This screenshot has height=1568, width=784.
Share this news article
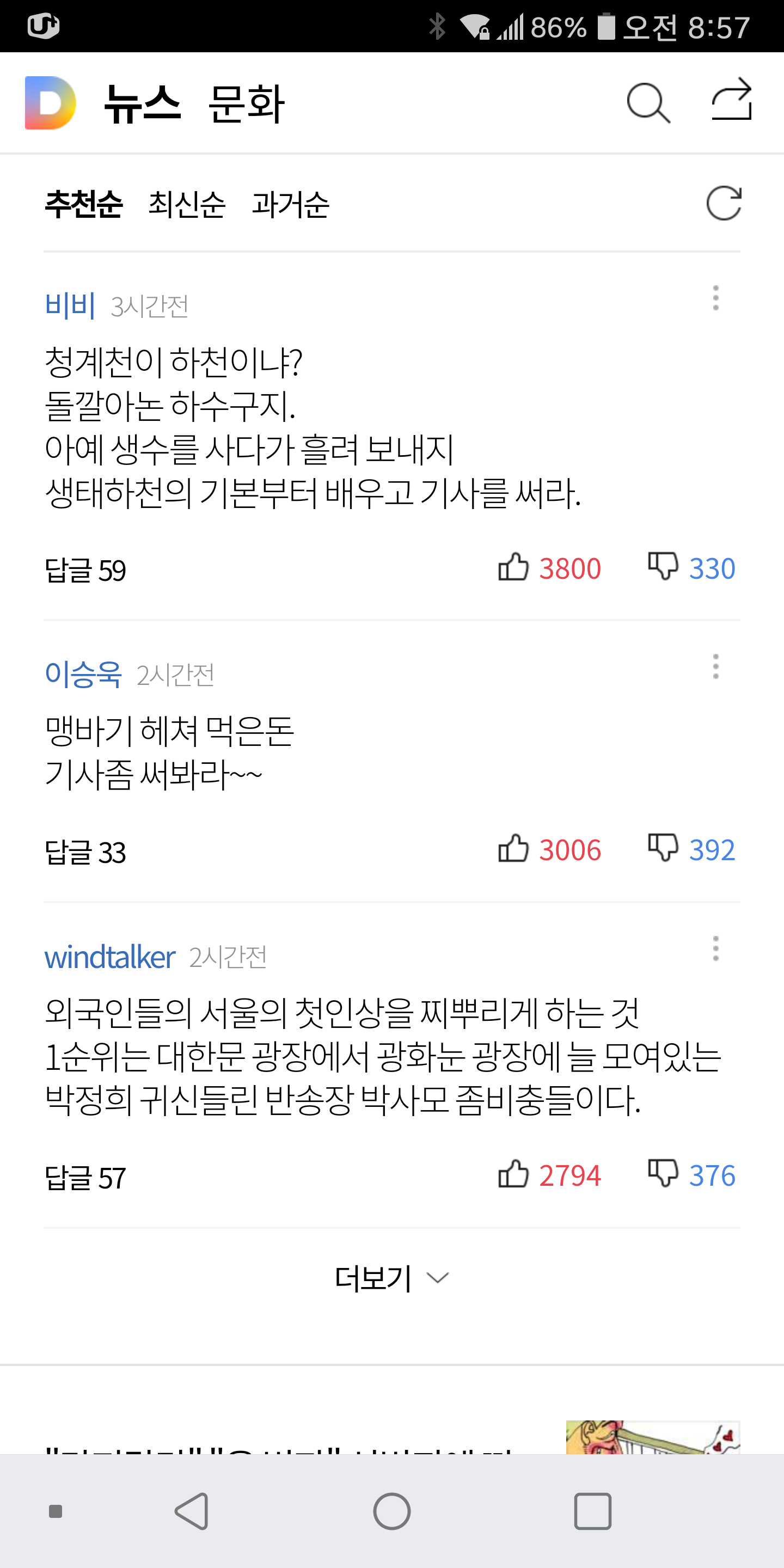tap(732, 100)
